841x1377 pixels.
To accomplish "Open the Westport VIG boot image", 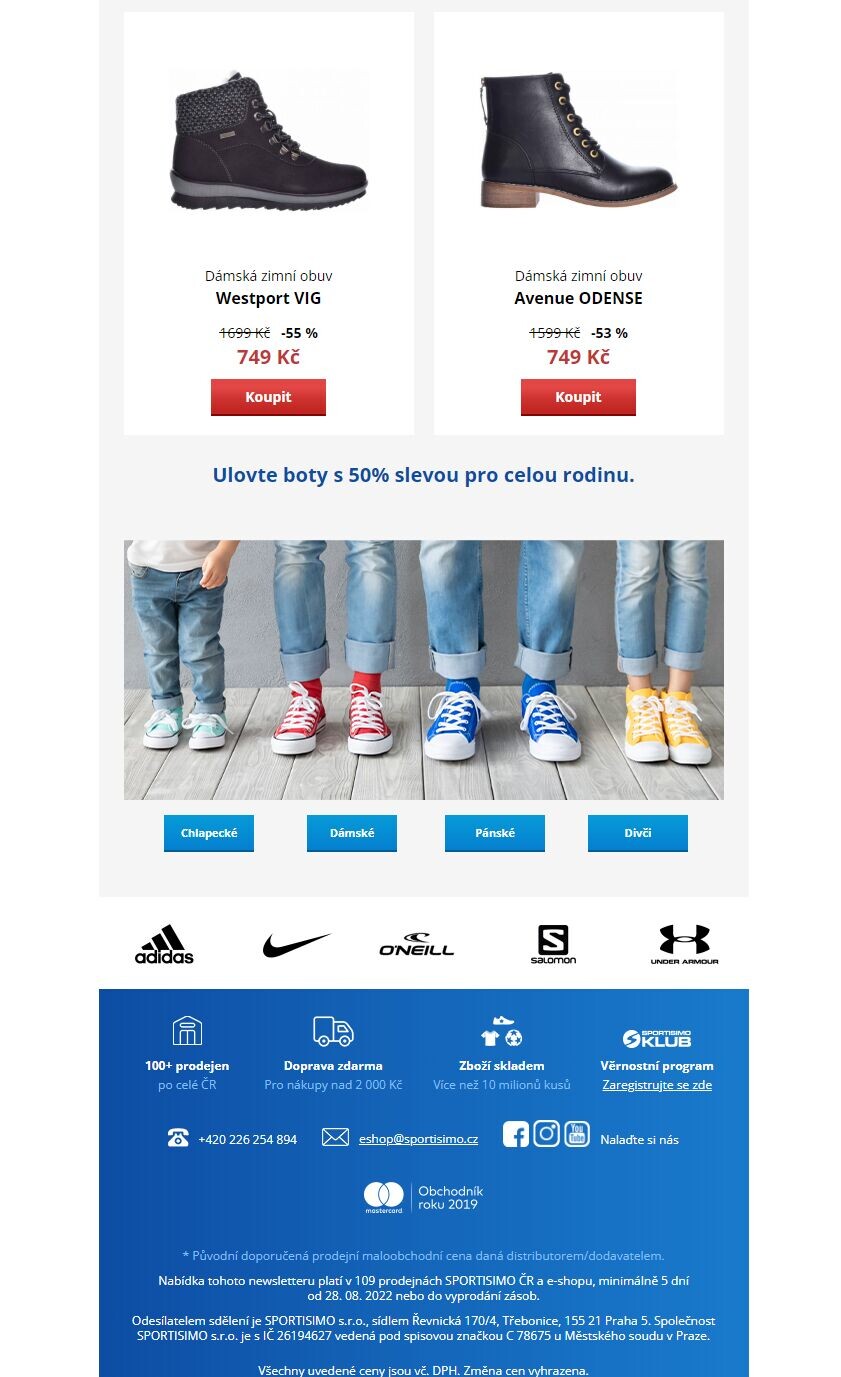I will 269,139.
